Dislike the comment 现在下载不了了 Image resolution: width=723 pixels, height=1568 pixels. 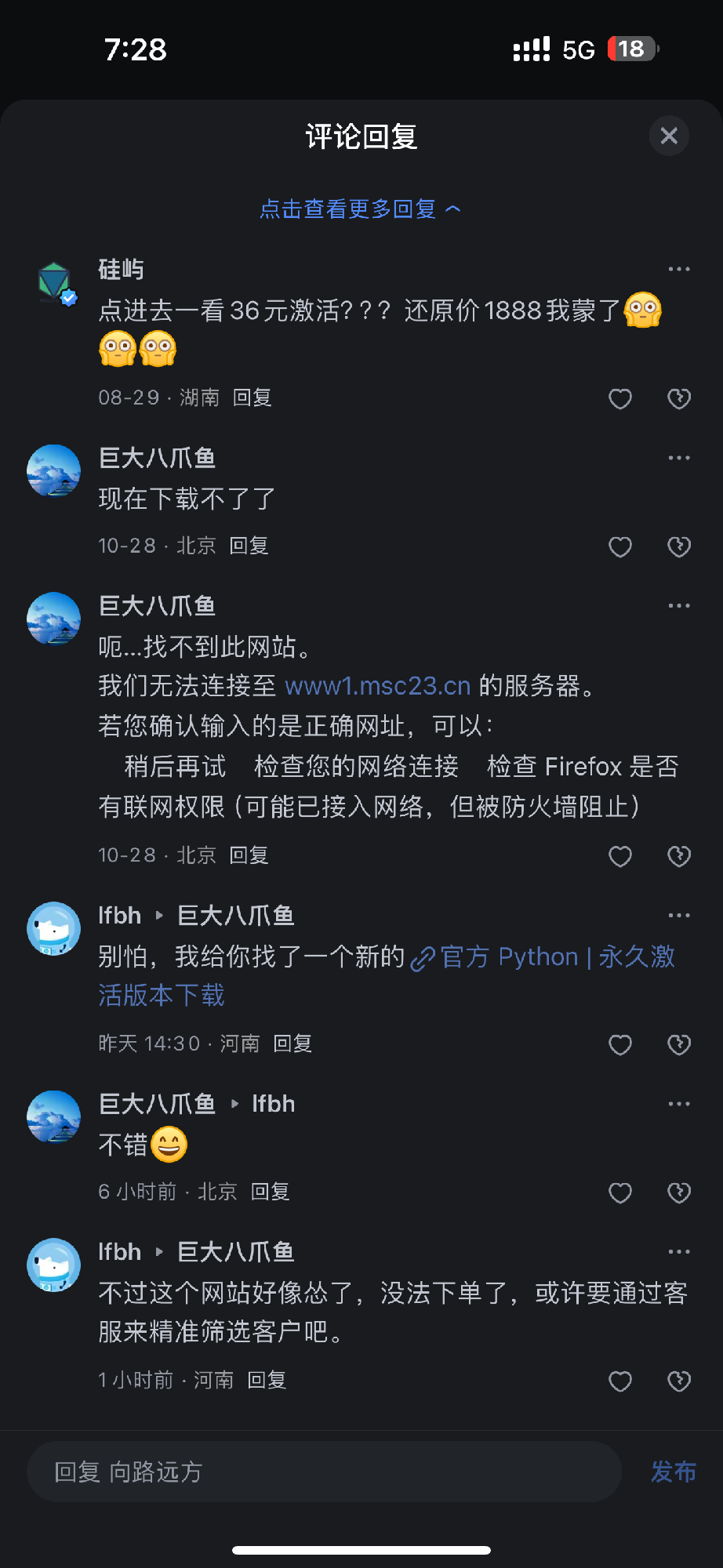click(678, 546)
